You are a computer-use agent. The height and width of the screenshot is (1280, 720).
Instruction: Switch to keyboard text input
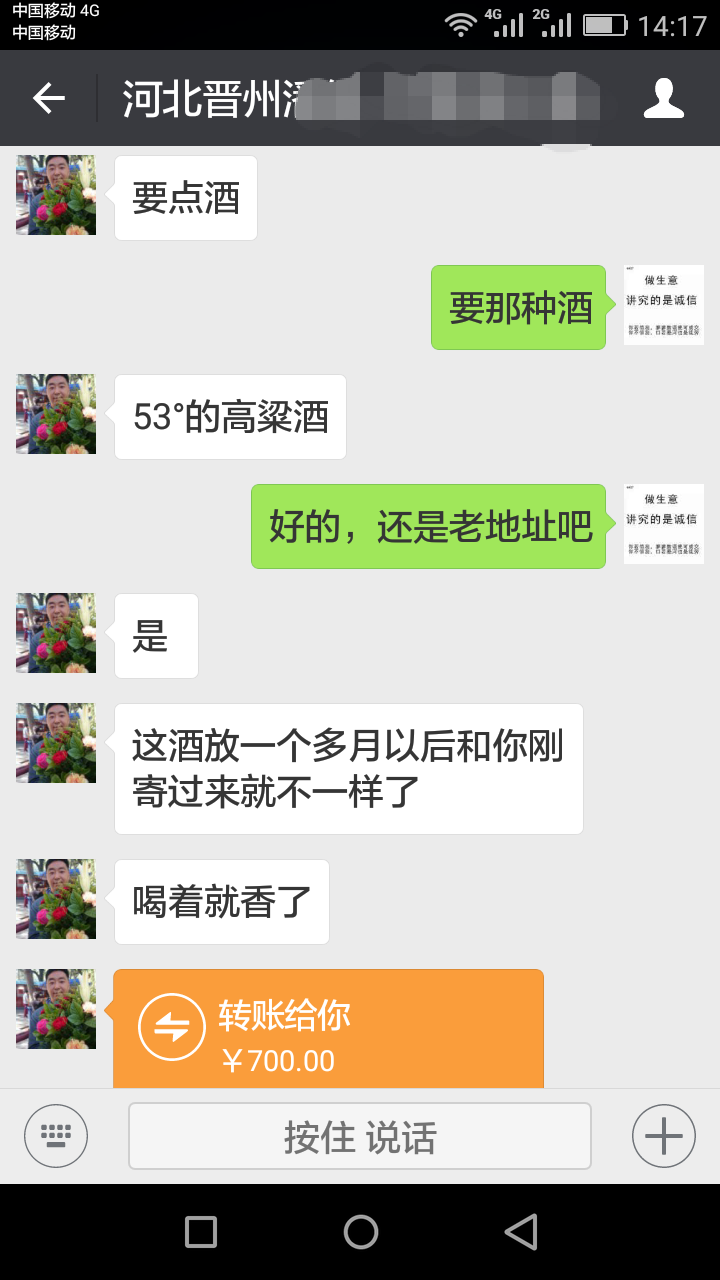tap(56, 1136)
